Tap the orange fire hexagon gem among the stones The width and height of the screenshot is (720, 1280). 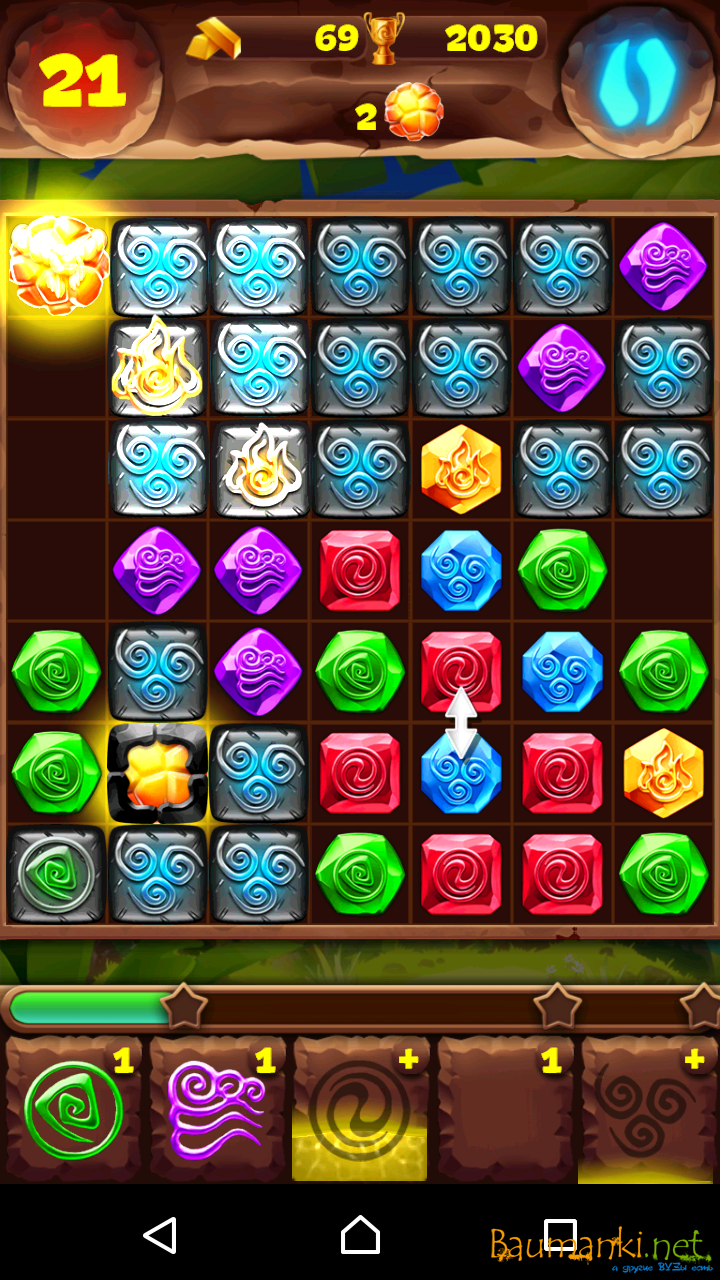click(460, 469)
